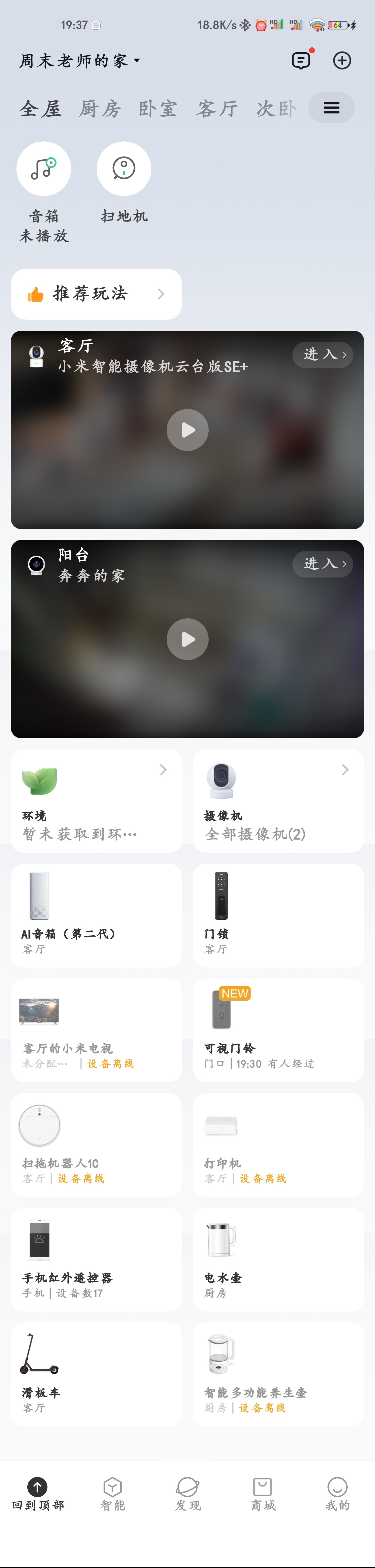Screen dimensions: 375x1568
Task: Switch to the 厨房 room tab
Action: coord(100,109)
